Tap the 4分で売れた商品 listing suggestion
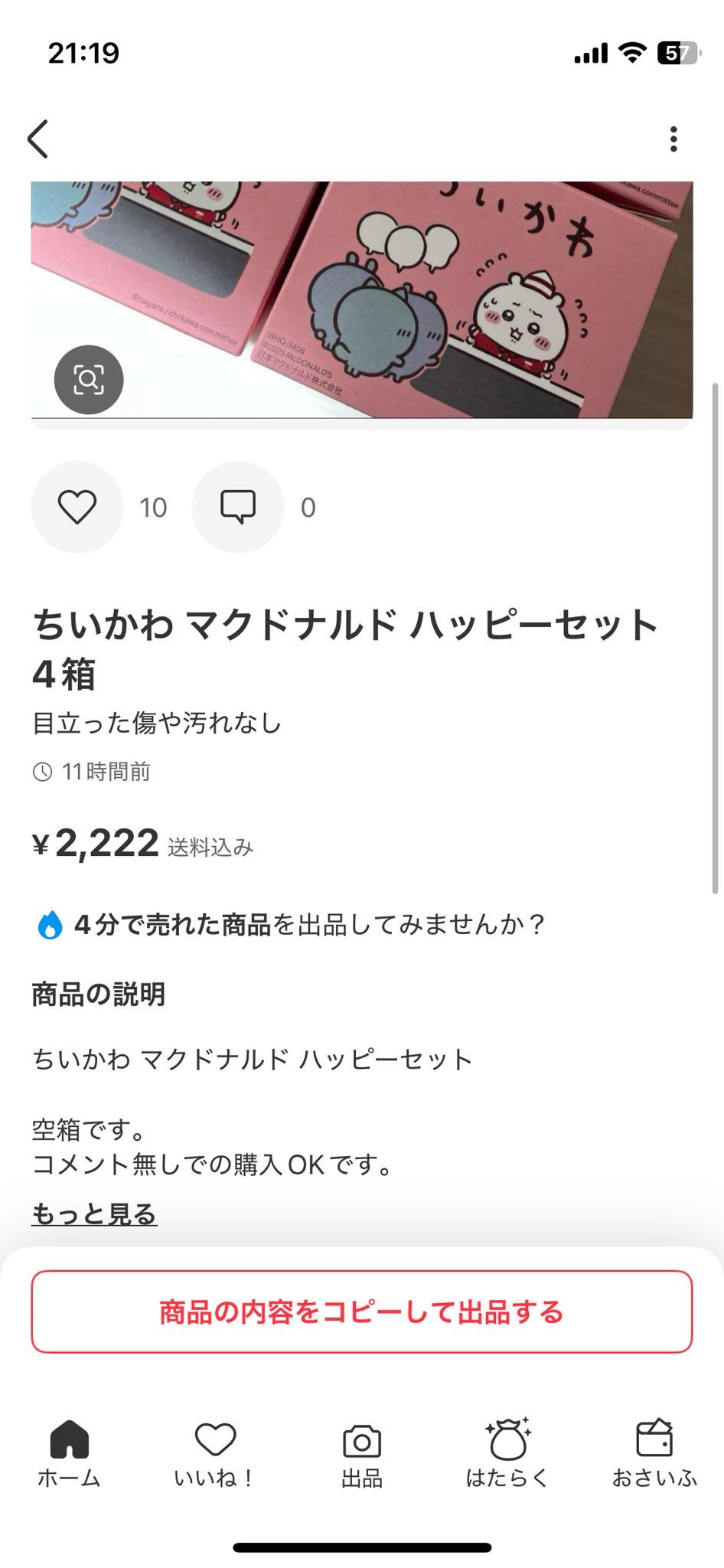This screenshot has width=724, height=1568. point(291,925)
